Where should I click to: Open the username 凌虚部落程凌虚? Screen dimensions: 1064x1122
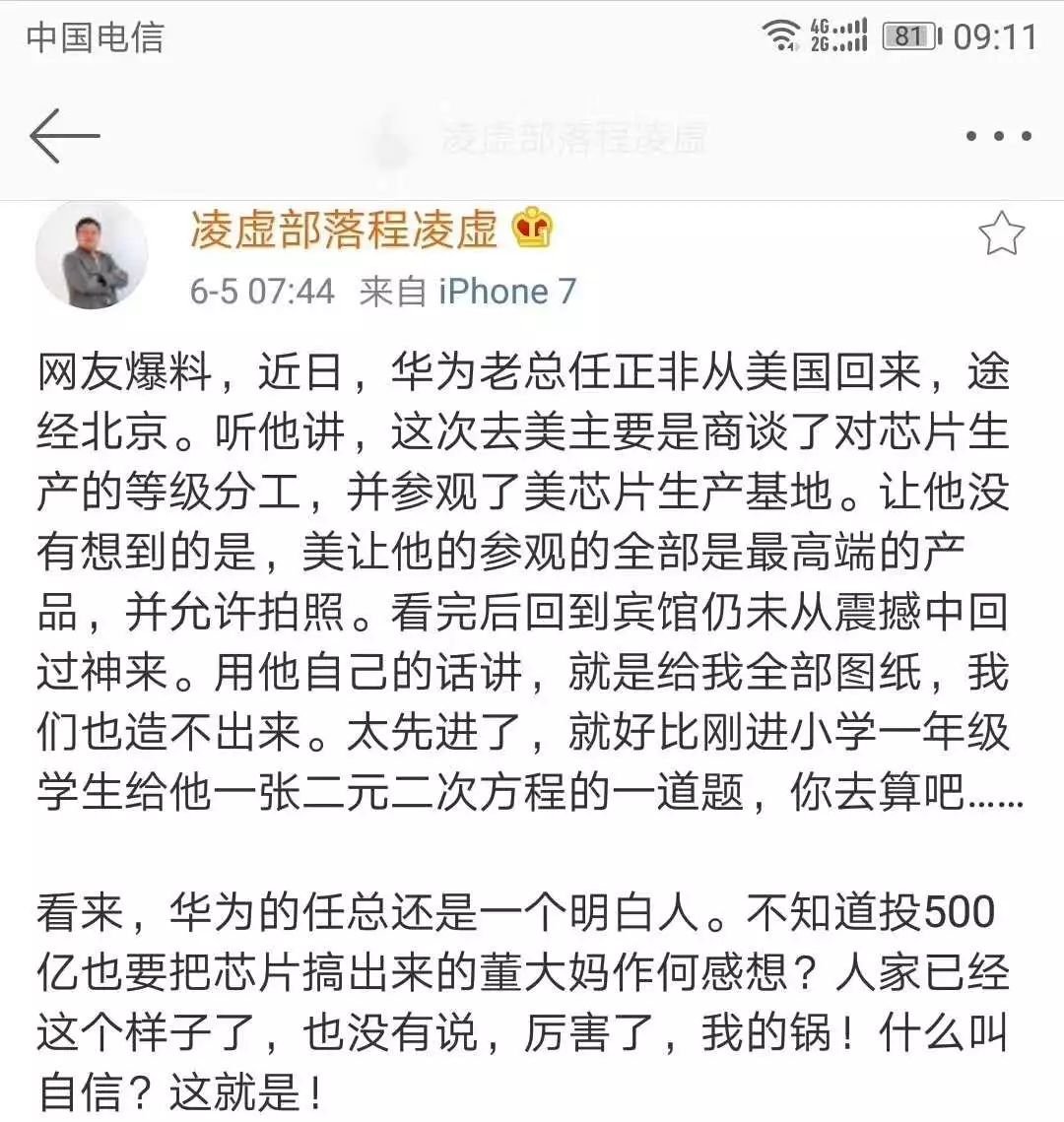(344, 231)
